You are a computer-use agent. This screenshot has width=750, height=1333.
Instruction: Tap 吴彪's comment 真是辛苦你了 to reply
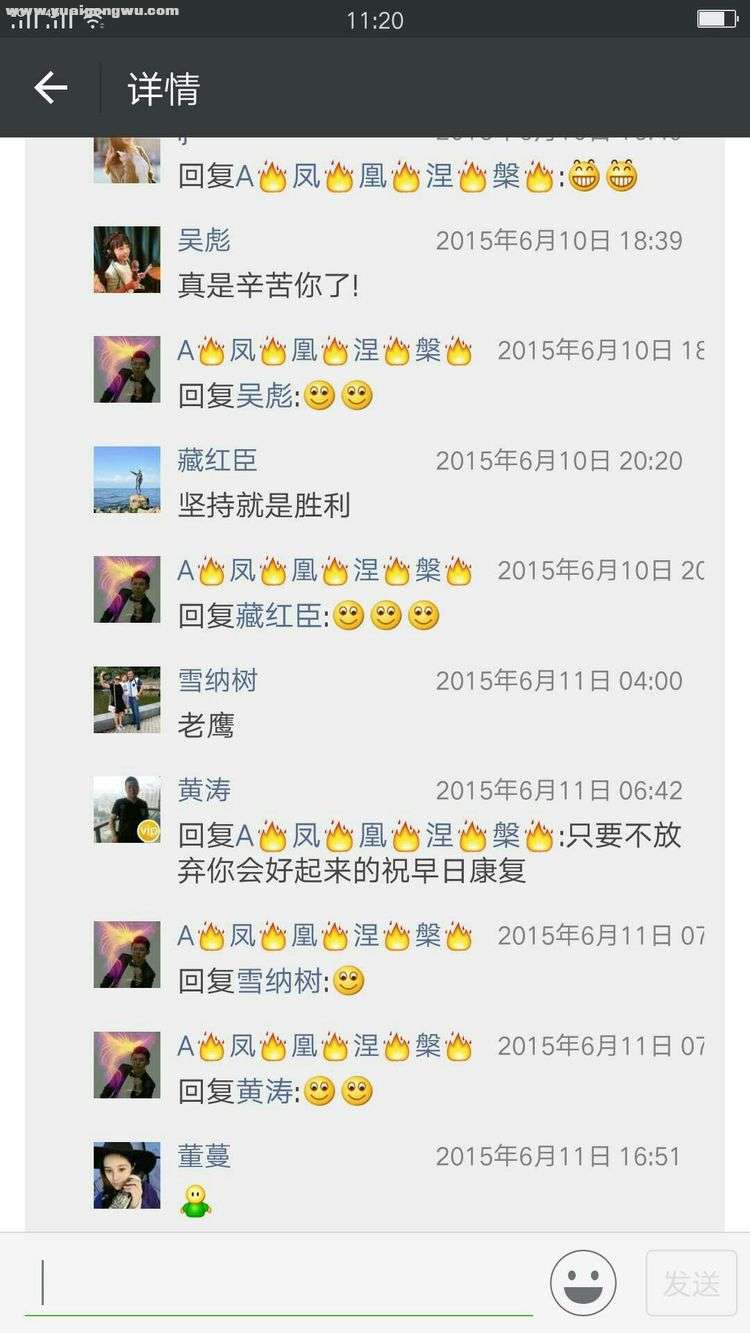pos(268,286)
